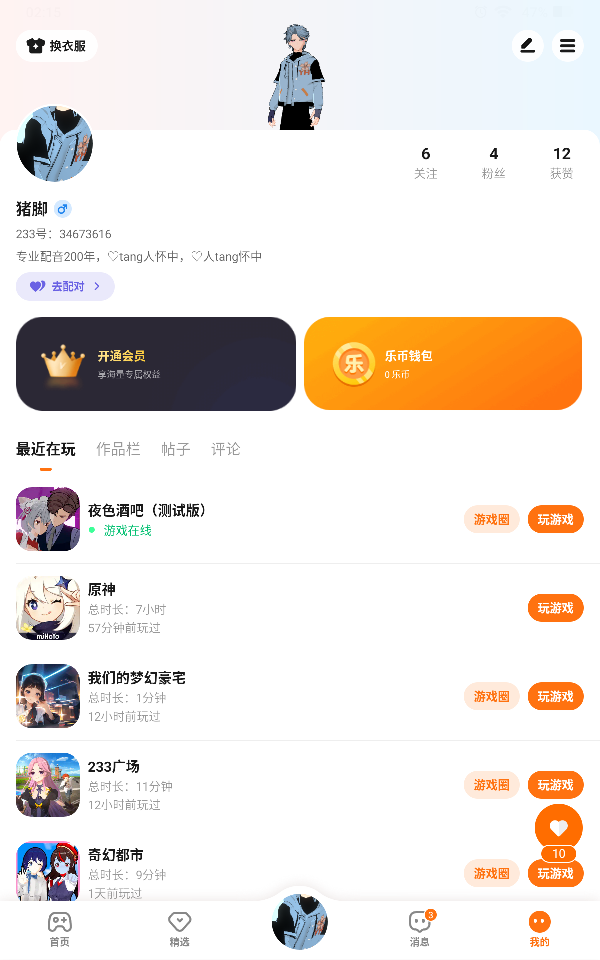This screenshot has height=960, width=600.
Task: Tap the floating heart button
Action: click(x=558, y=827)
